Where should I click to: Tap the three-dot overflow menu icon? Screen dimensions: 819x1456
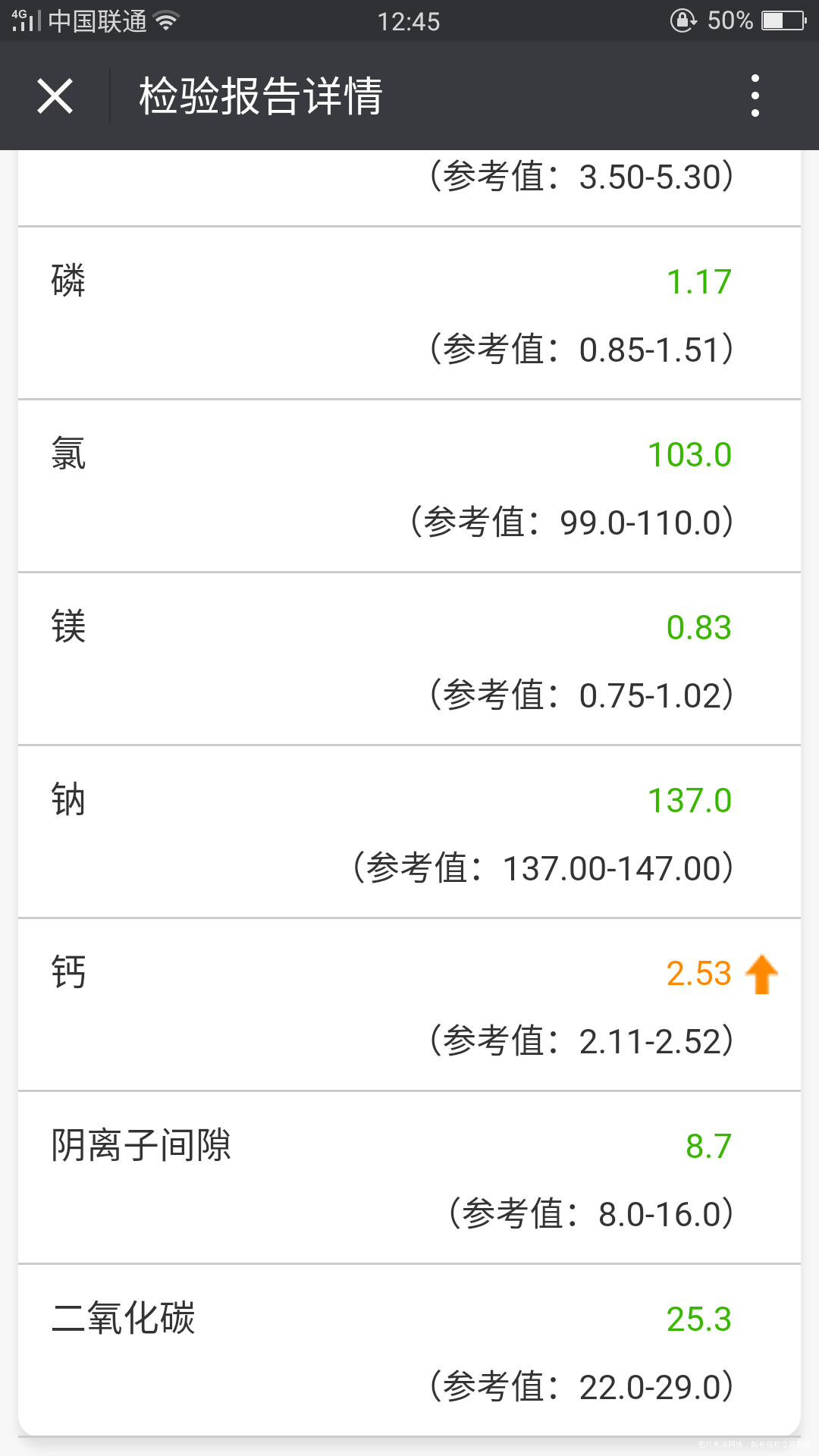coord(755,96)
